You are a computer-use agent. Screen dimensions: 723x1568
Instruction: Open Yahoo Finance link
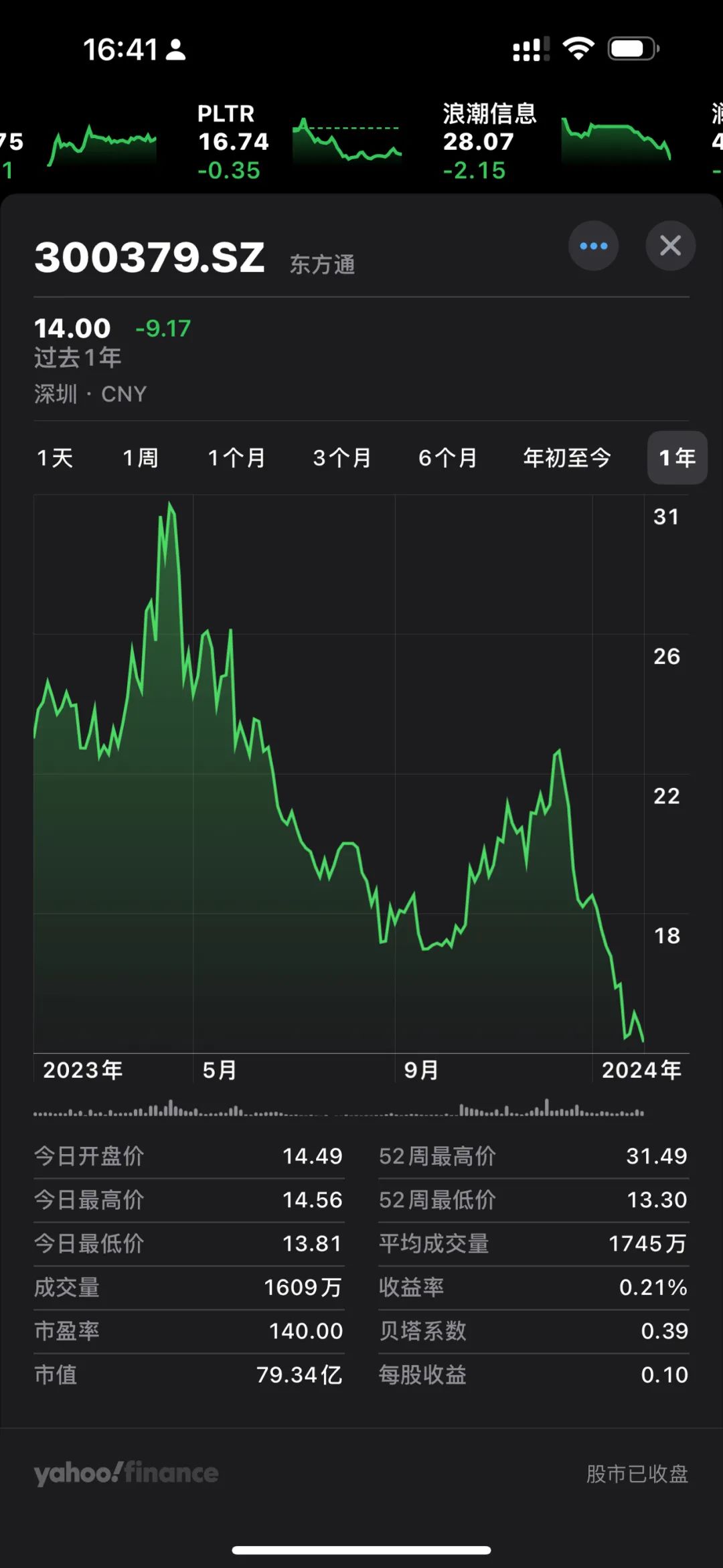click(x=127, y=1474)
